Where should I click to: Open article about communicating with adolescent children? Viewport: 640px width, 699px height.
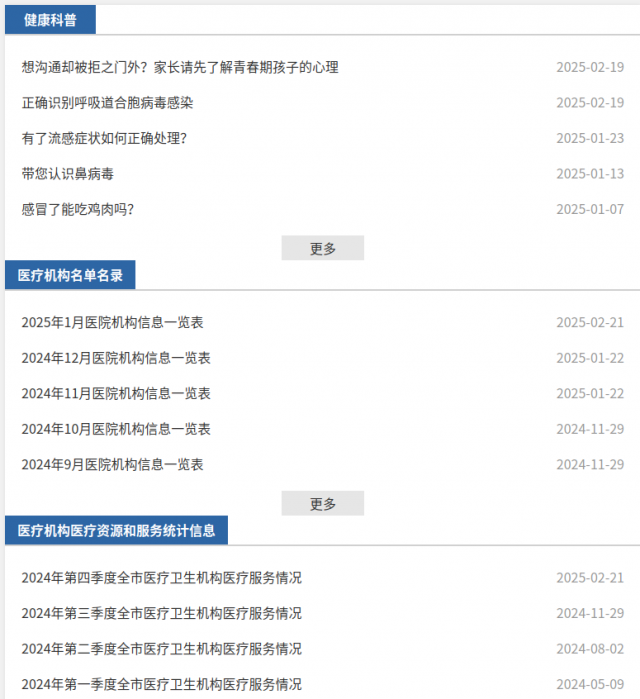(180, 67)
